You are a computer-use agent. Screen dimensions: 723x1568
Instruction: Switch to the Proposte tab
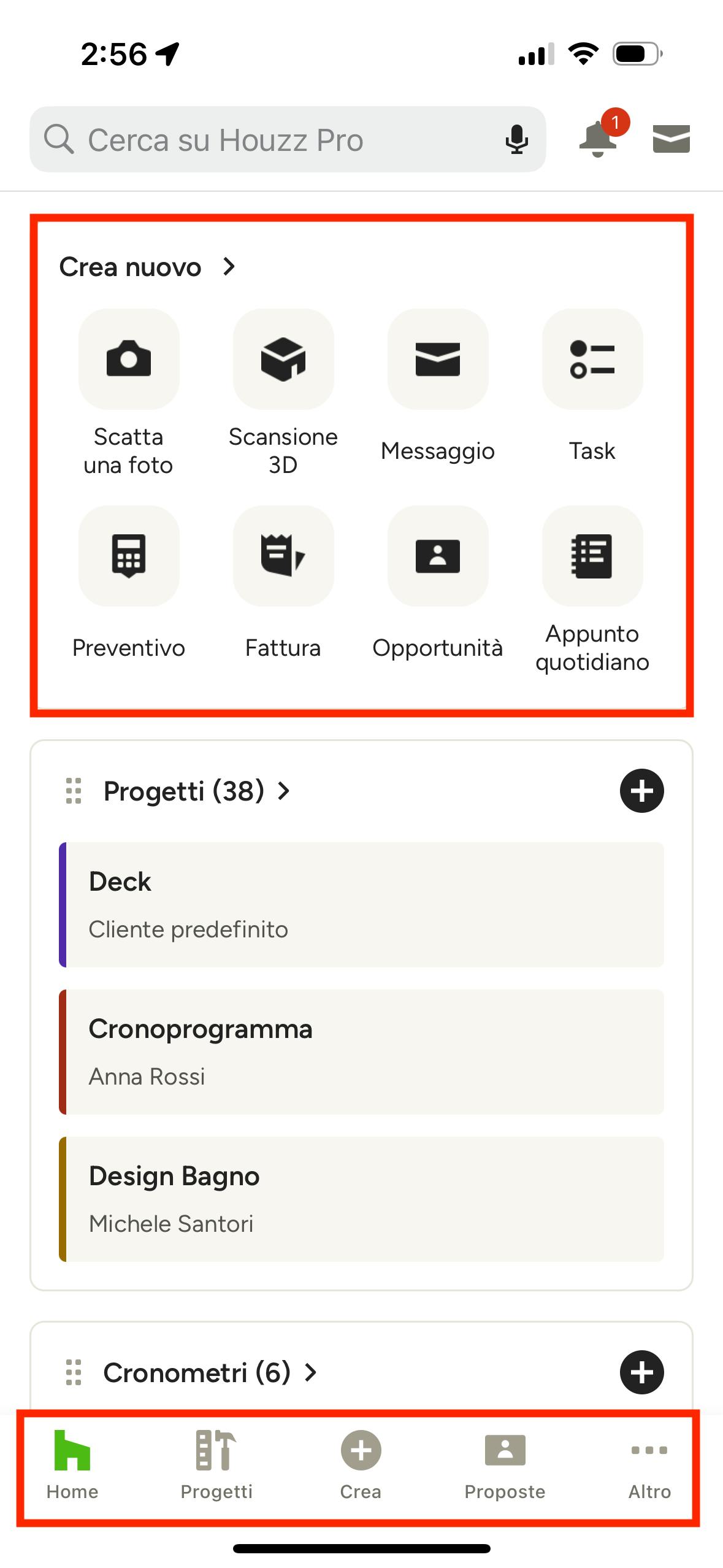[505, 1466]
